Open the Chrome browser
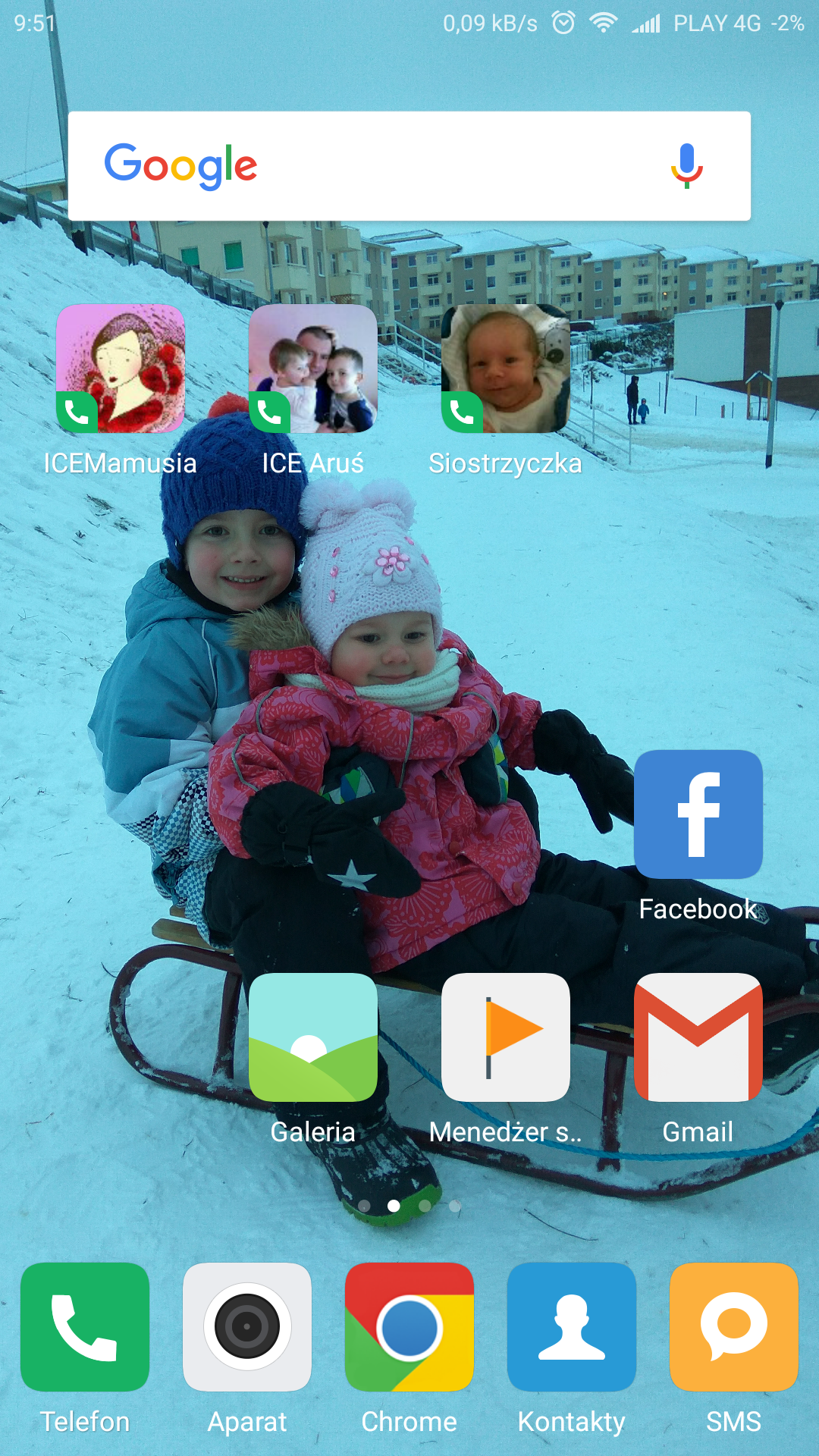The image size is (819, 1456). pos(409,1327)
